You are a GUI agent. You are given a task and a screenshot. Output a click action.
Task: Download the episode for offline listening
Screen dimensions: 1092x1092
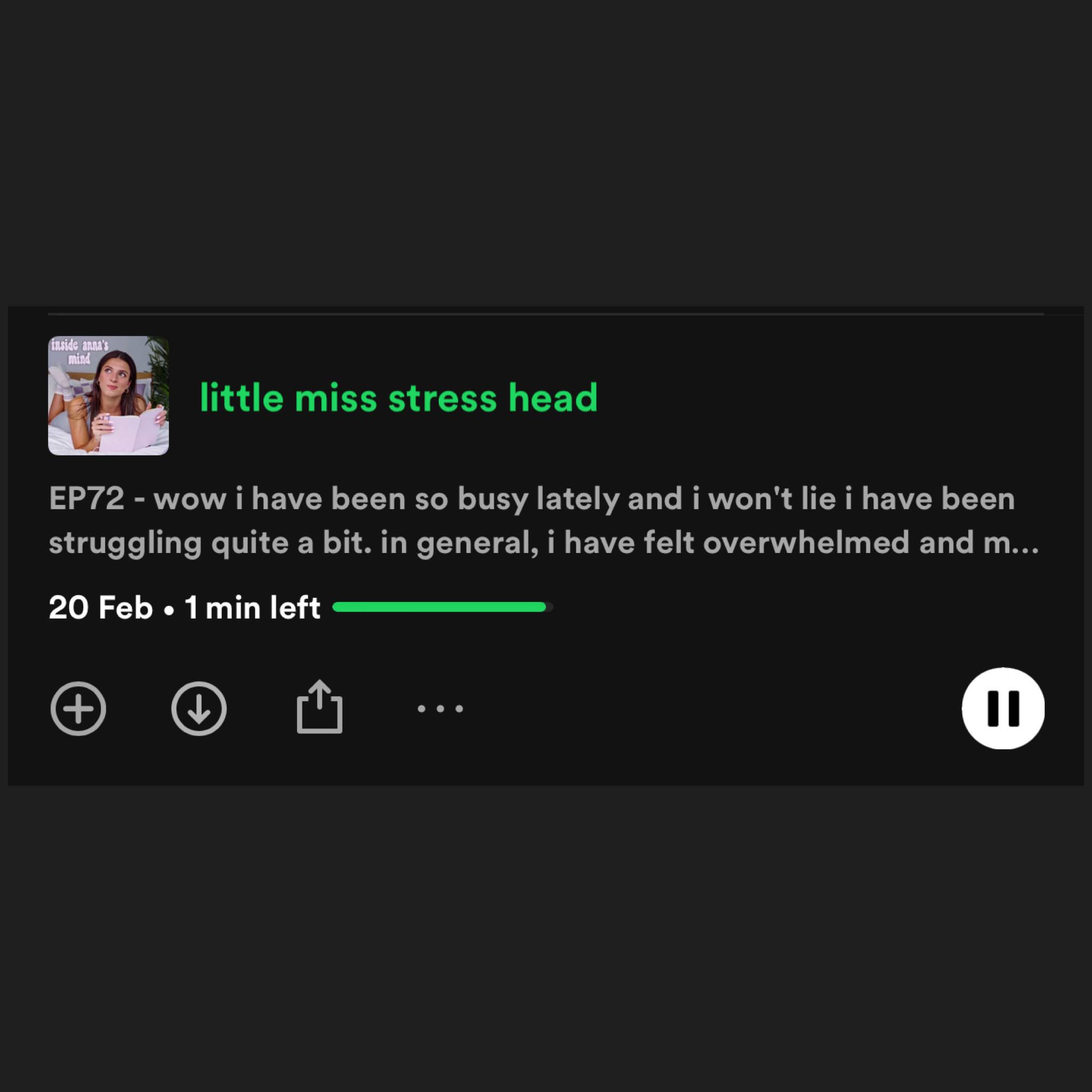[x=199, y=708]
